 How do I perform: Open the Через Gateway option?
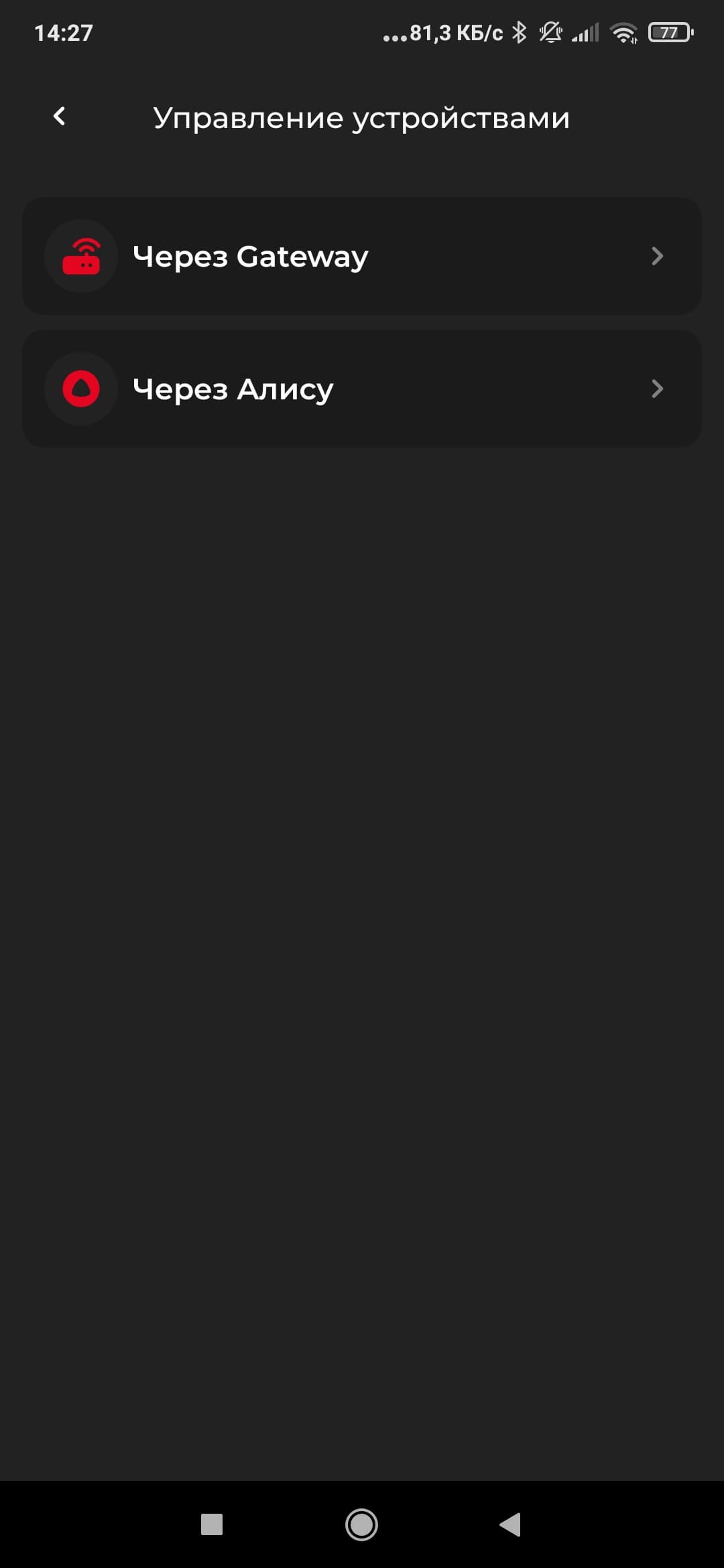(361, 256)
